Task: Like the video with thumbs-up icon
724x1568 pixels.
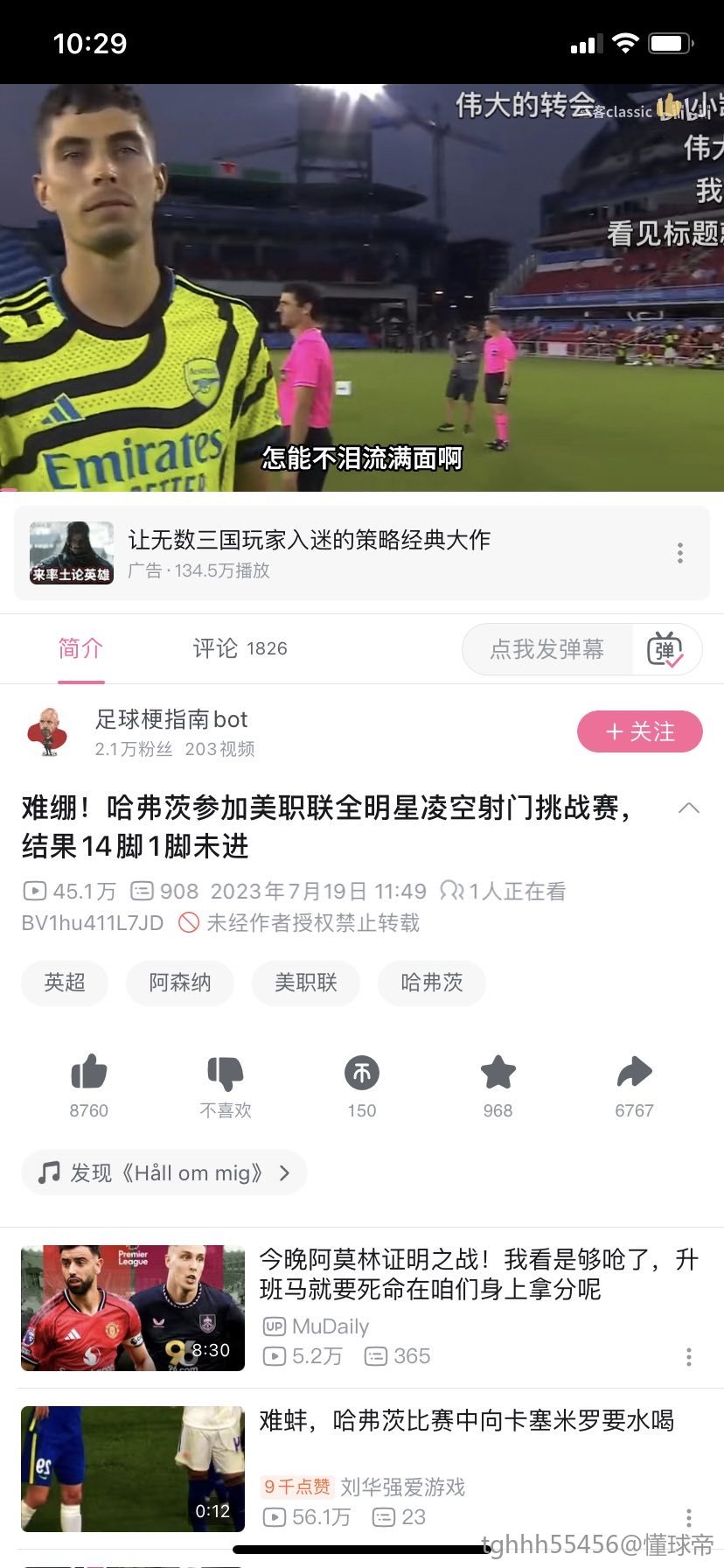Action: point(88,1074)
